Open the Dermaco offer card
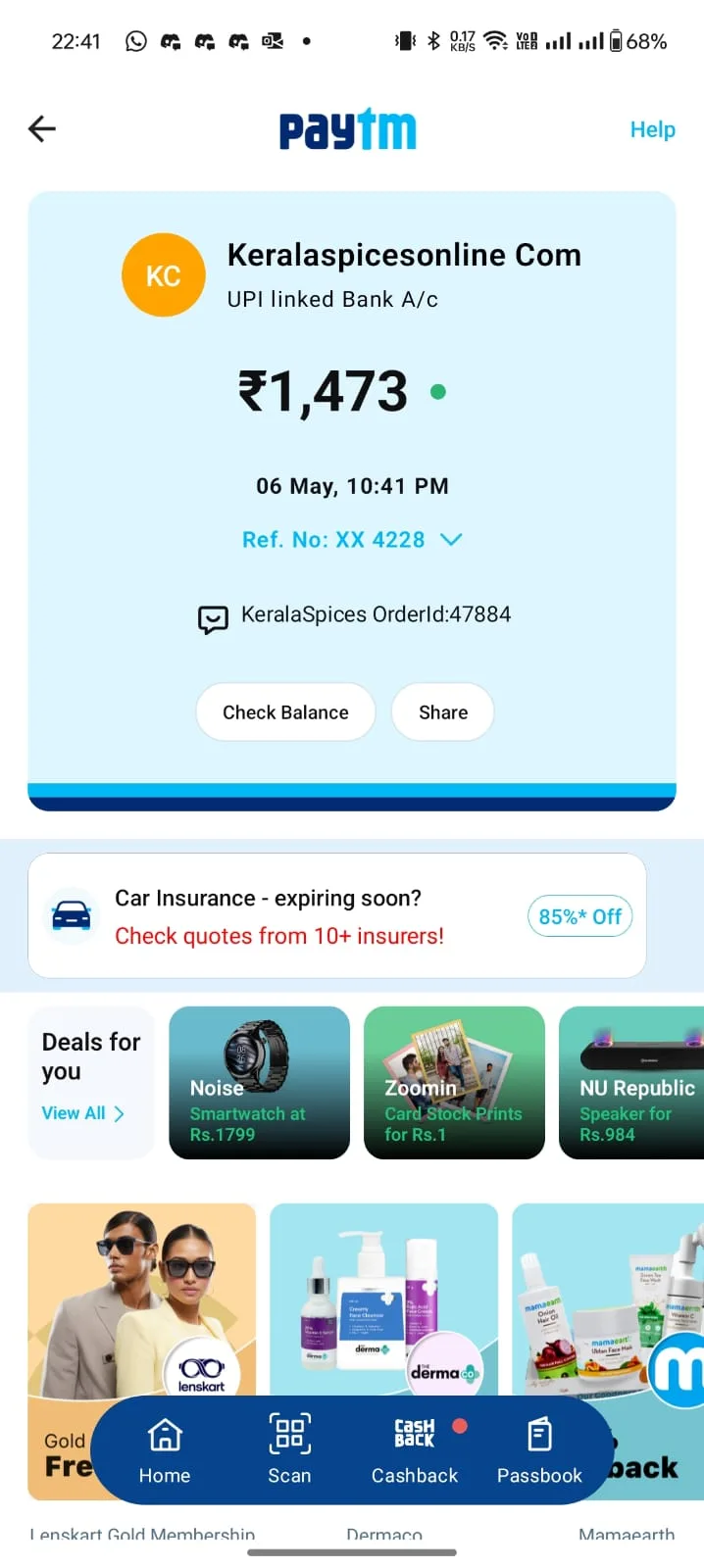 tap(383, 1298)
